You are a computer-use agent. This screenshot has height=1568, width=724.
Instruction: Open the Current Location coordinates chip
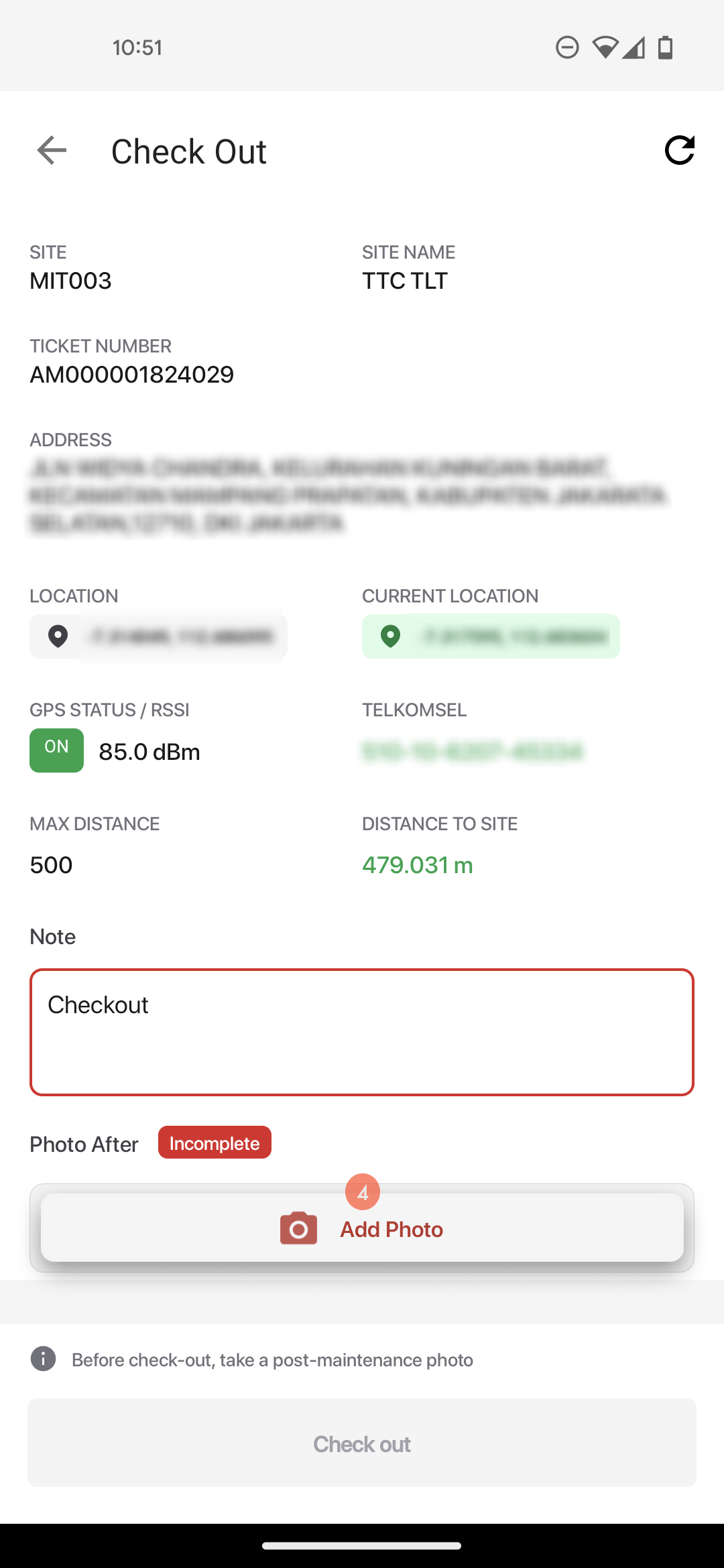[x=491, y=636]
